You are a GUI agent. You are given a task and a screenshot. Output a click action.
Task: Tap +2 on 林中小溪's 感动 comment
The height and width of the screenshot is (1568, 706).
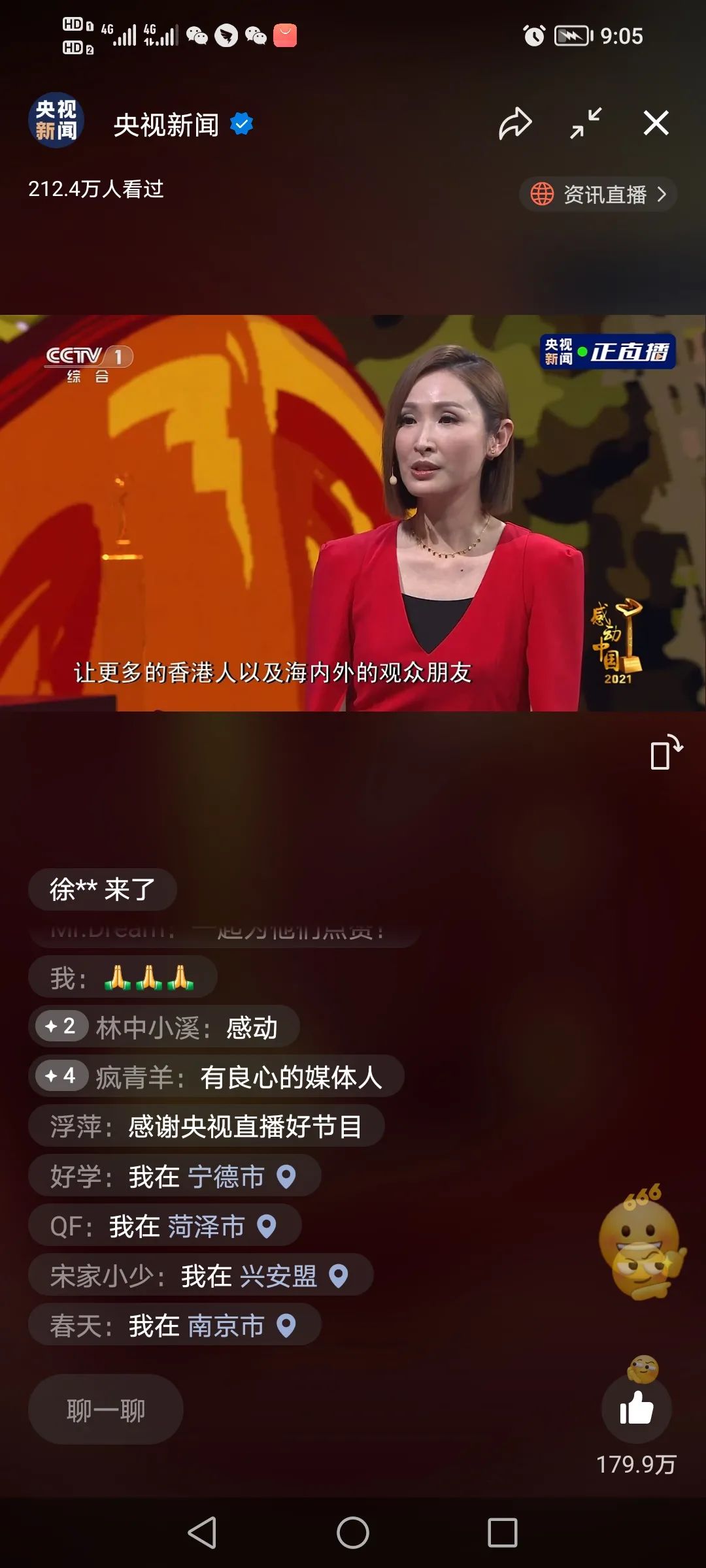coord(61,1026)
